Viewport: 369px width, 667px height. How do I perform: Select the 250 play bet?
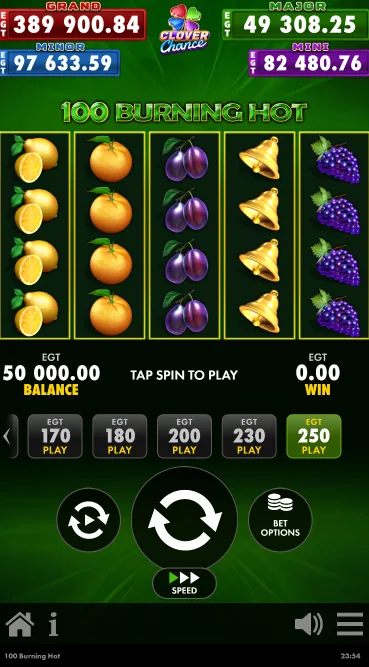click(314, 436)
